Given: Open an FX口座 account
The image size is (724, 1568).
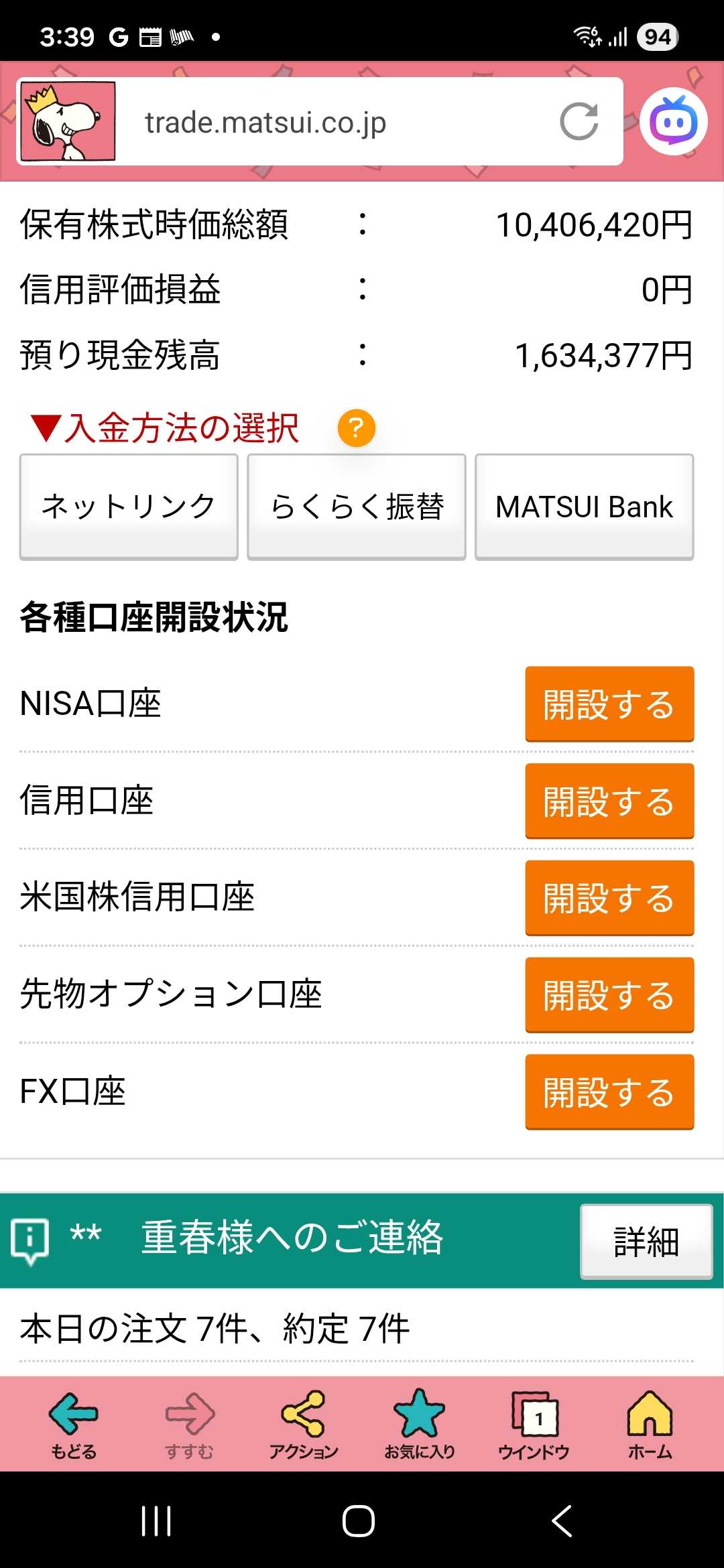Looking at the screenshot, I should (x=609, y=1092).
